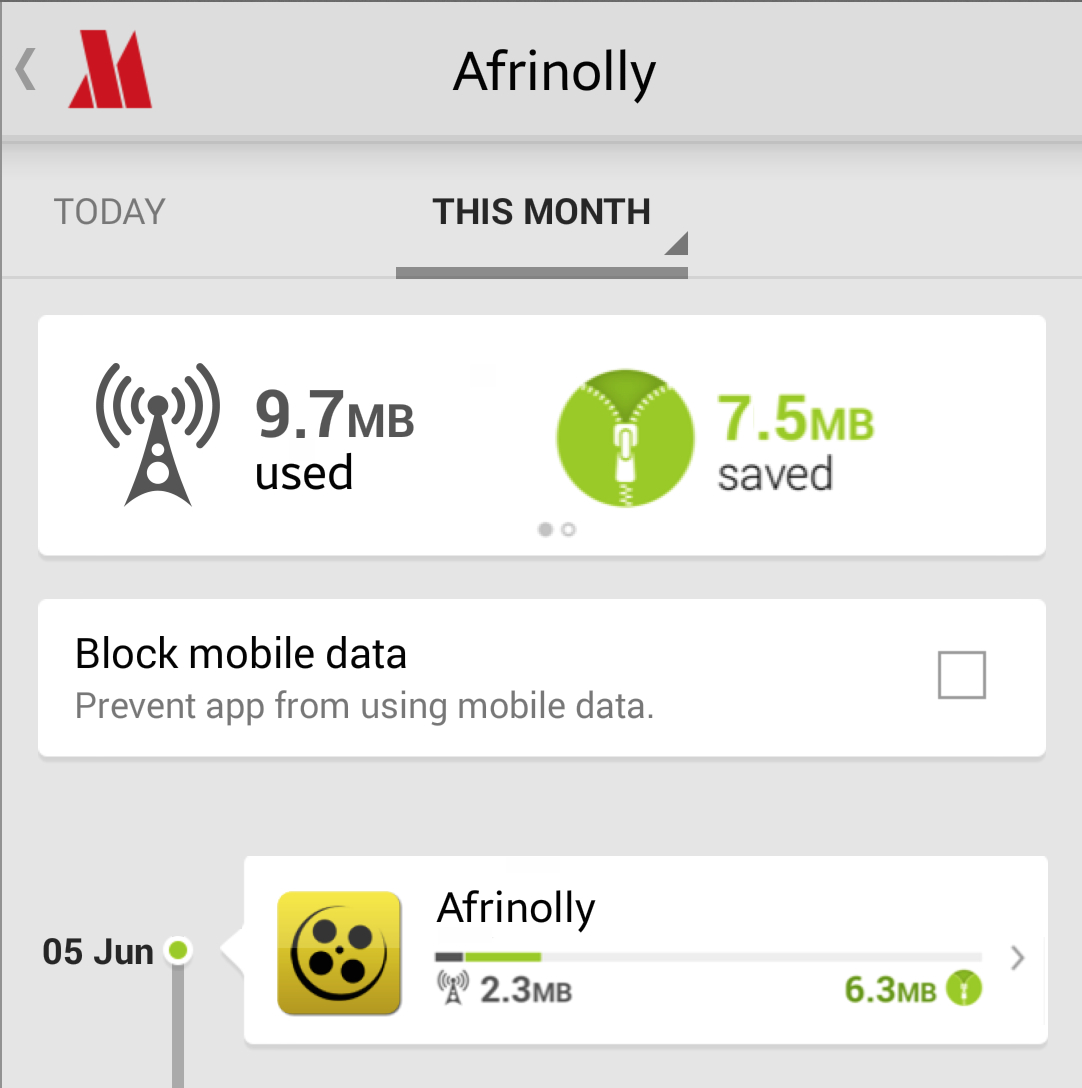Open the This Month period dropdown
The image size is (1082, 1088).
542,213
